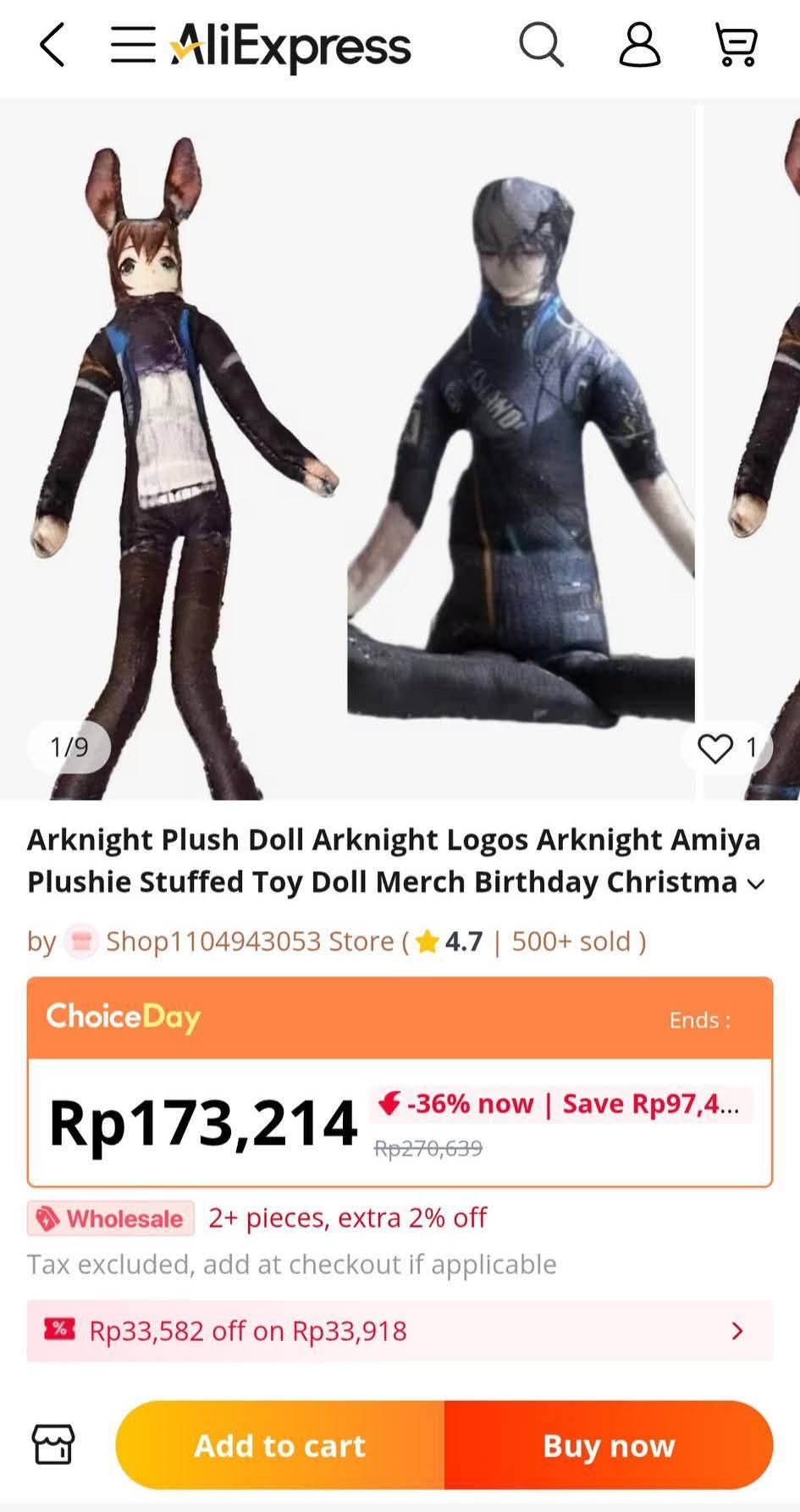This screenshot has height=1512, width=800.
Task: Open the account profile icon
Action: pos(639,45)
